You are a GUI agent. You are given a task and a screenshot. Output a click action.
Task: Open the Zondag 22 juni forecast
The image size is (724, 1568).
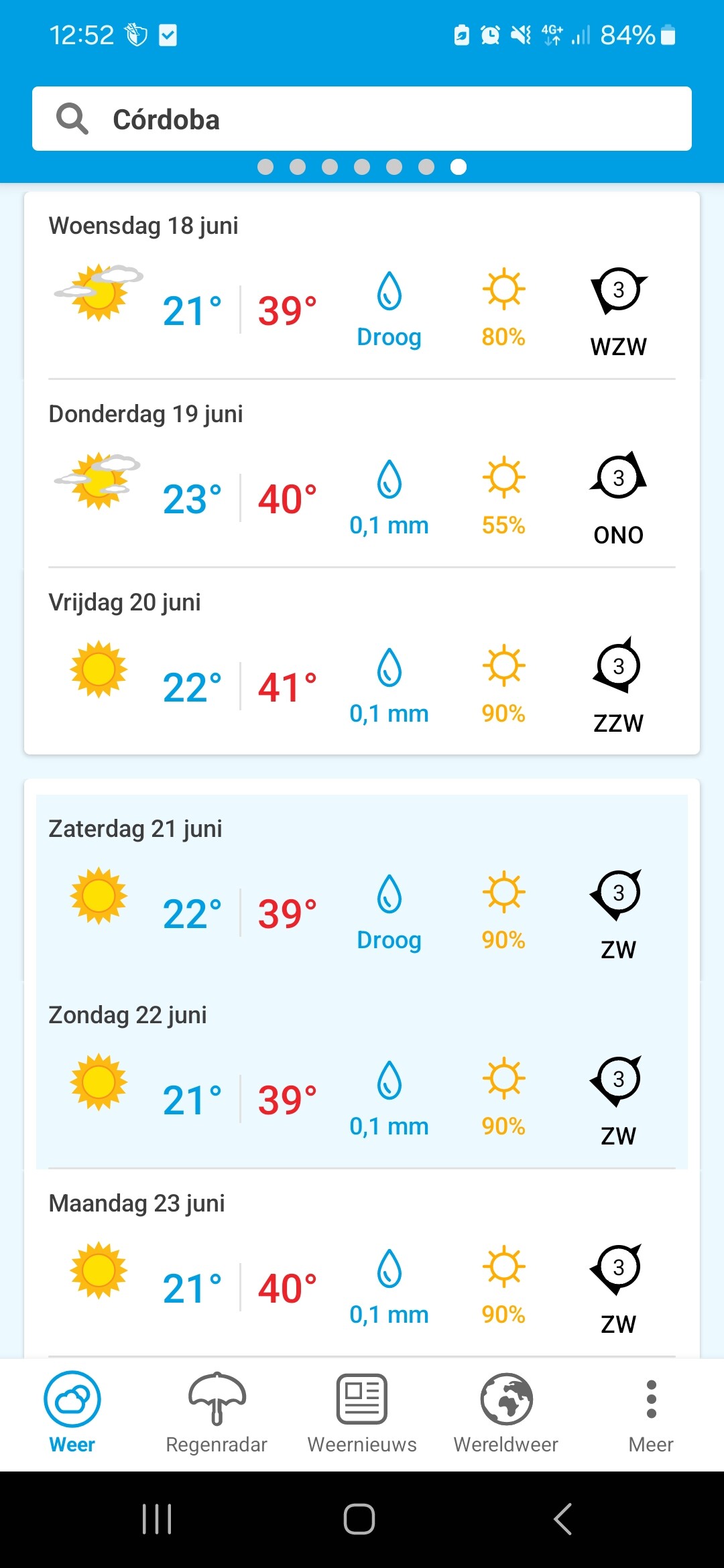[x=362, y=1077]
